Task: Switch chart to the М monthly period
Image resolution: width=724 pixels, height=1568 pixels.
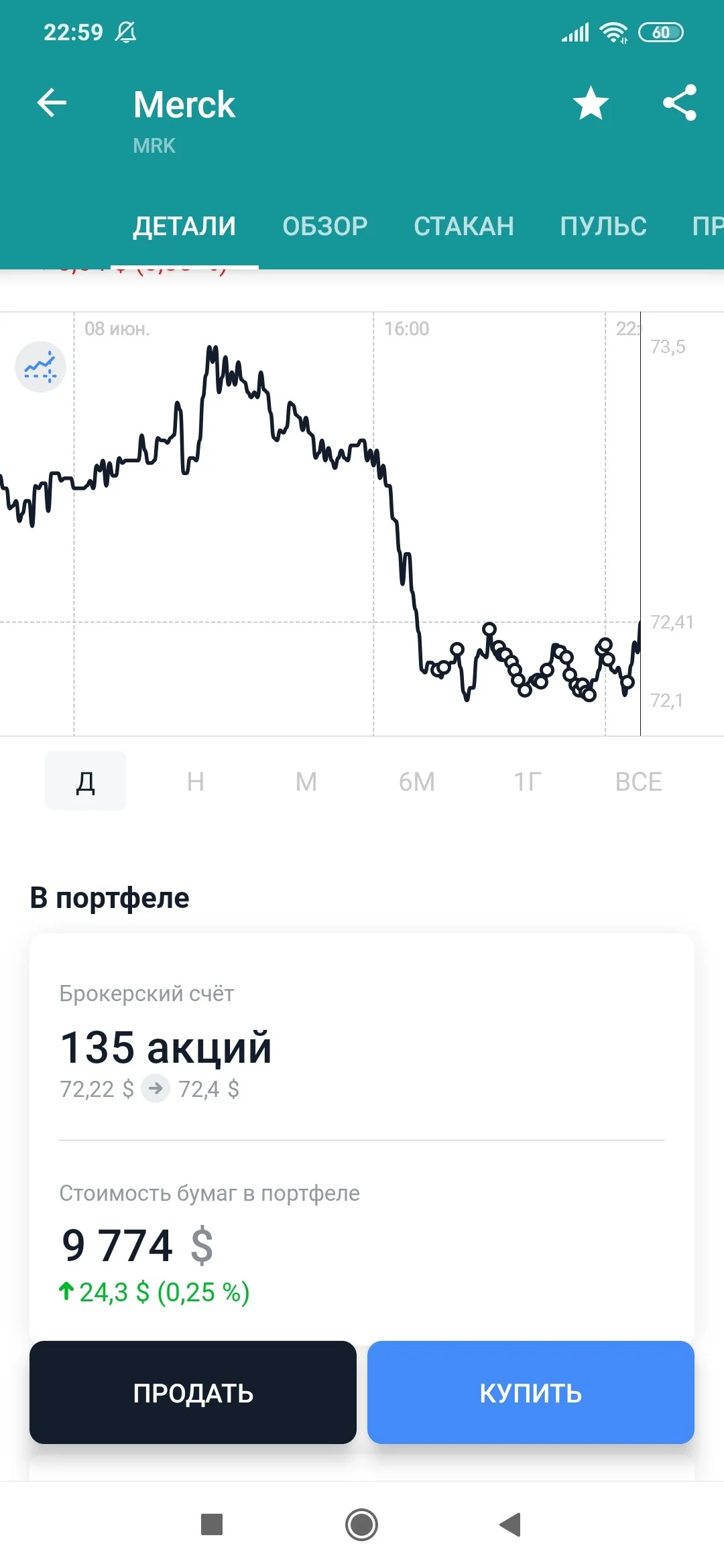Action: [x=306, y=781]
